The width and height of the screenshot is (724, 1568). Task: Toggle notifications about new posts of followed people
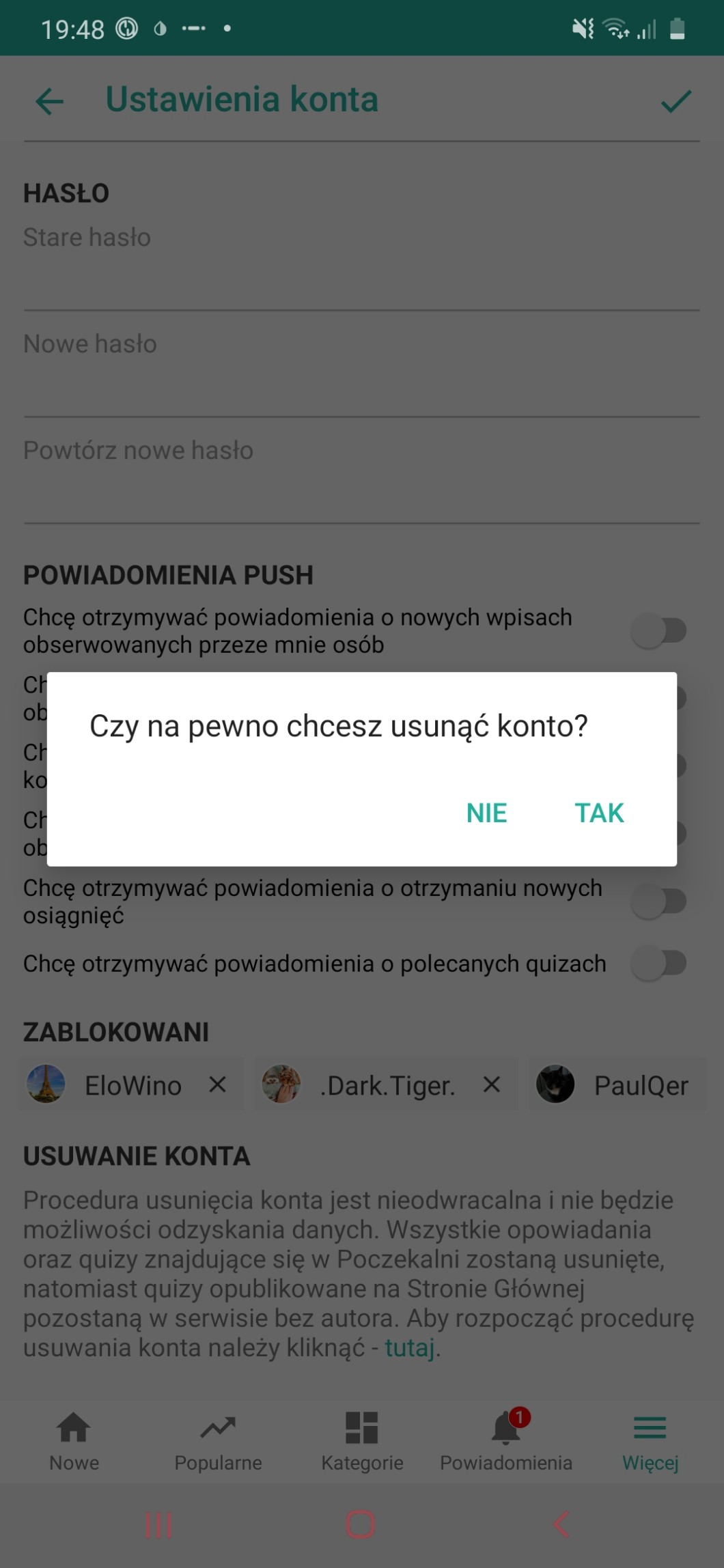[x=658, y=630]
